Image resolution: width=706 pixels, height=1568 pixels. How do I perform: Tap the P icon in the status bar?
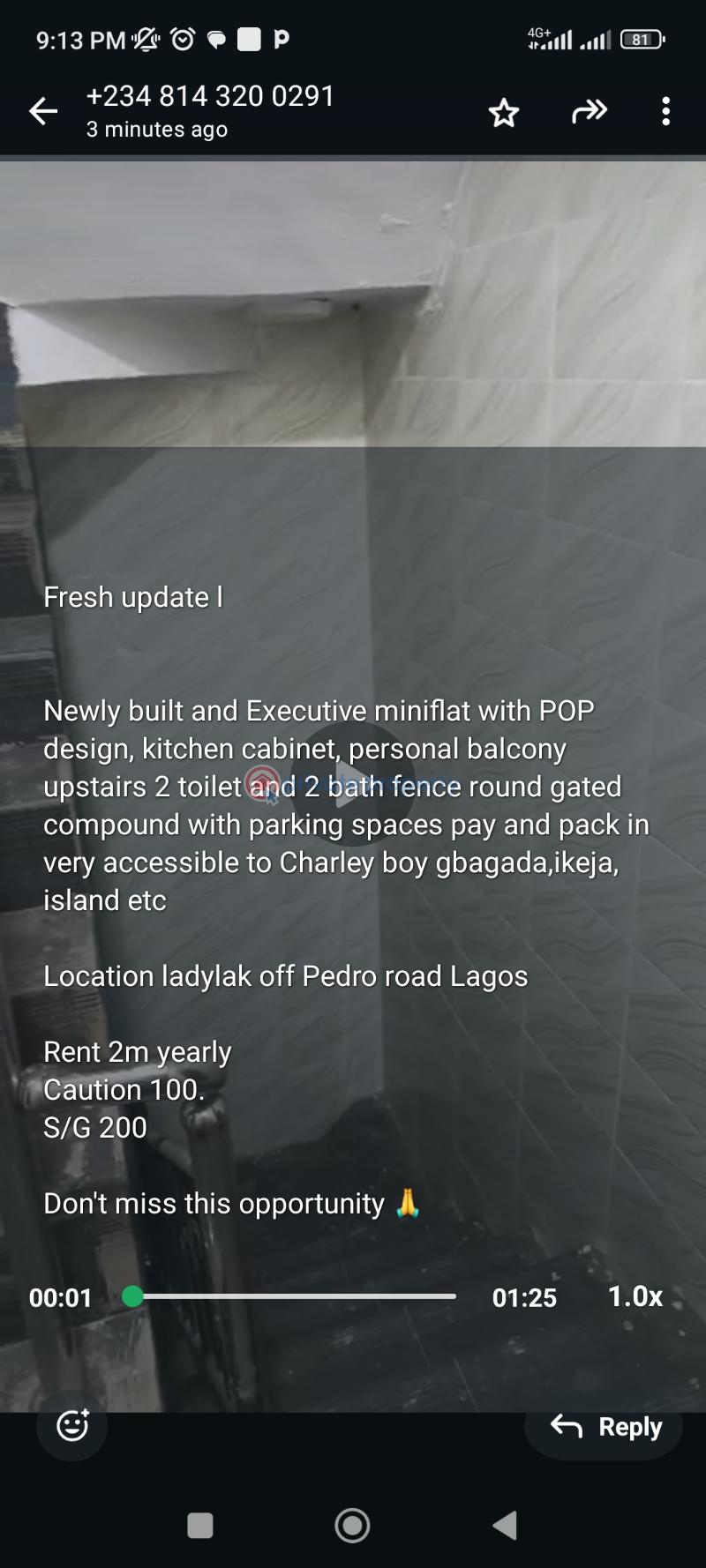pyautogui.click(x=281, y=39)
